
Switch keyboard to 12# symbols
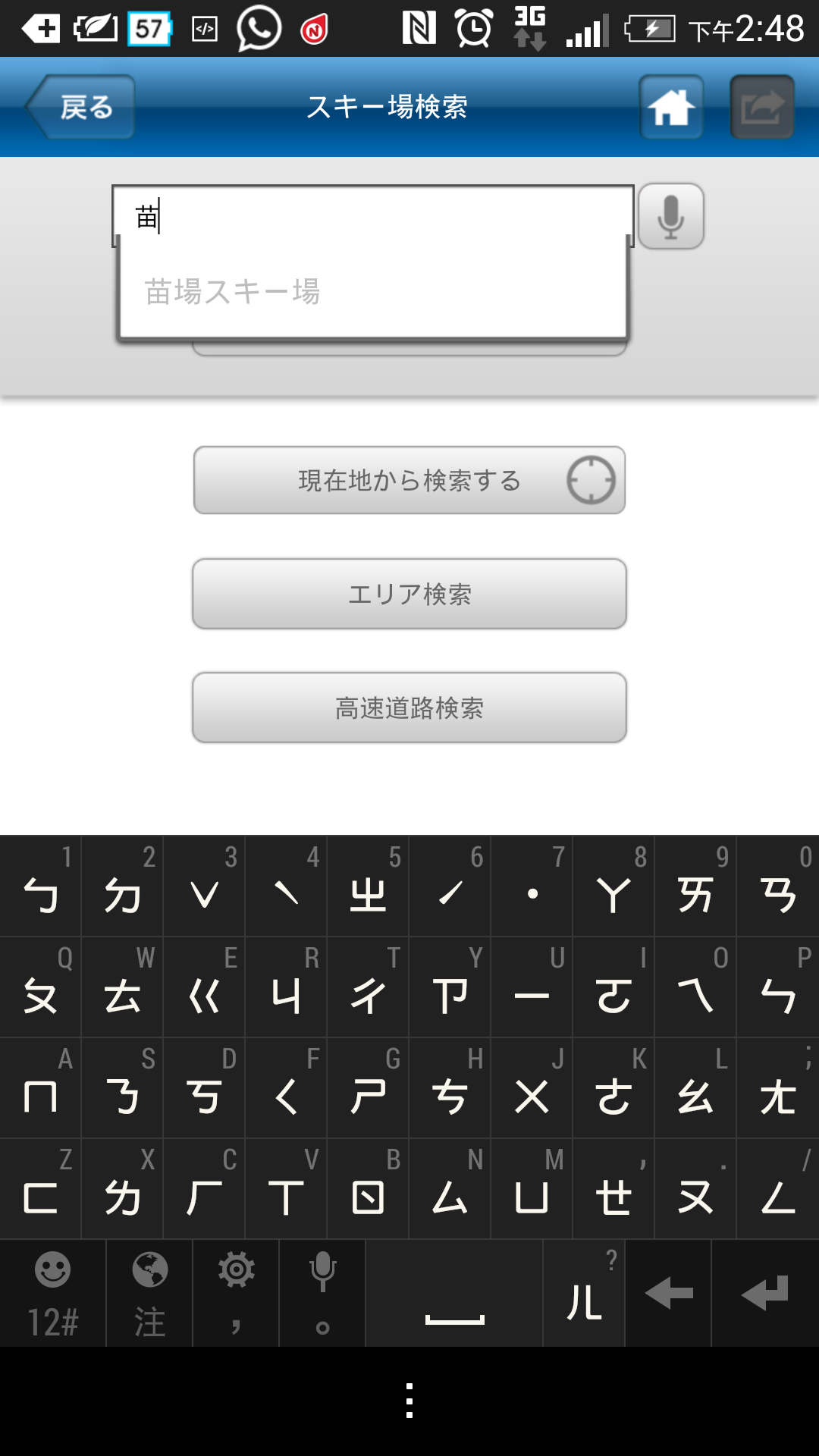(53, 1294)
